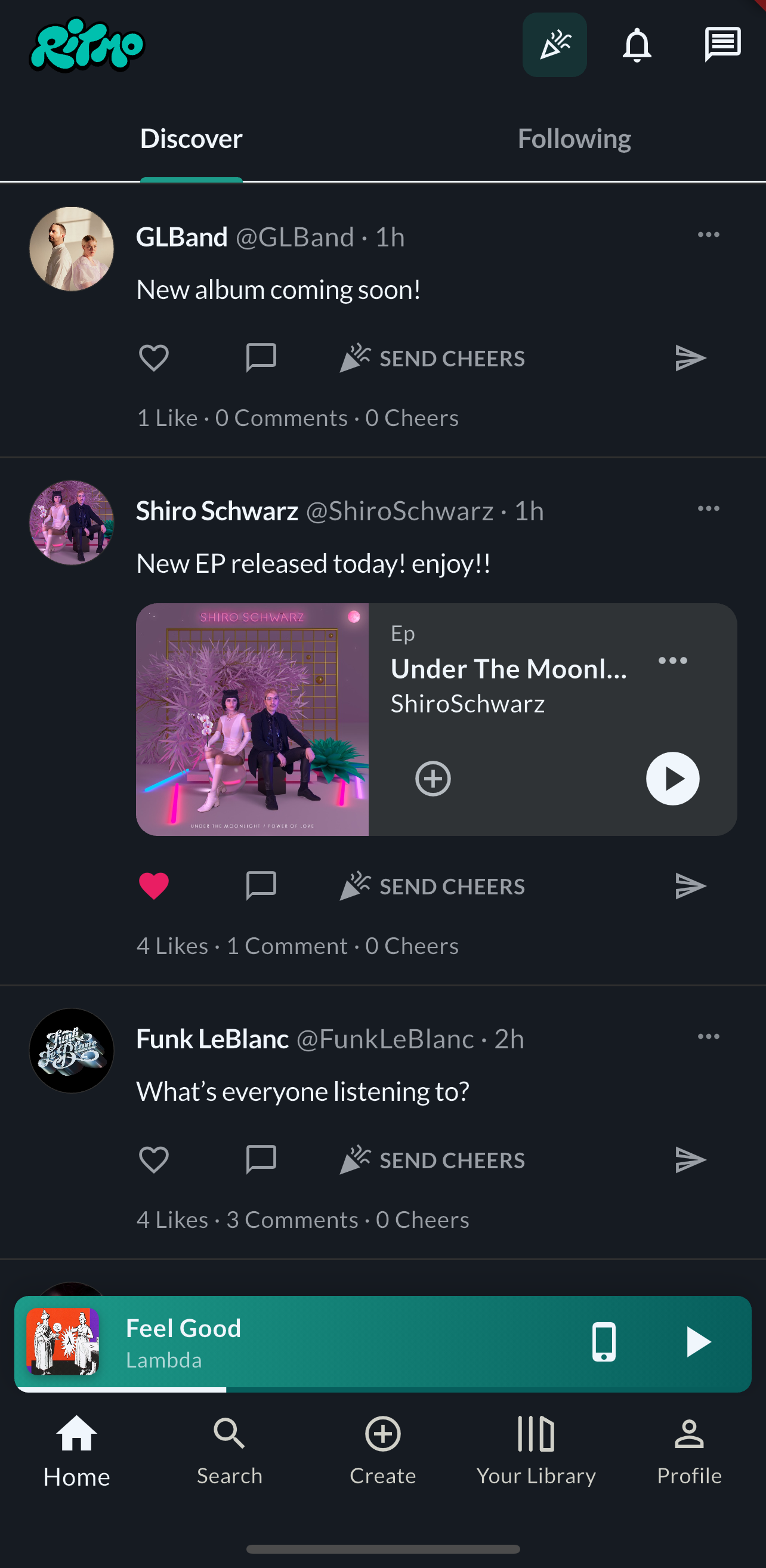Select the Cheers icon in the top bar

pyautogui.click(x=554, y=44)
